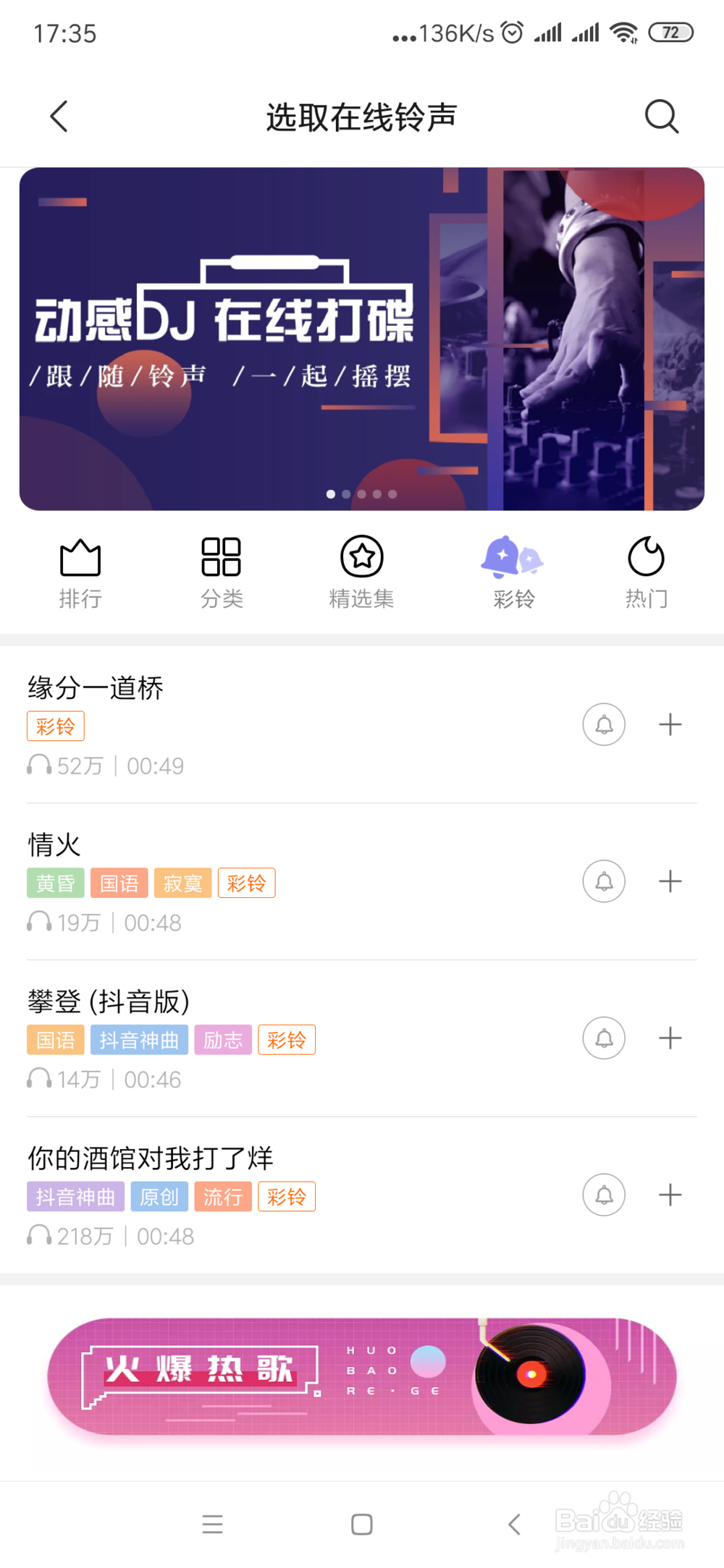This screenshot has height=1568, width=724.
Task: Open the 精选集 featured collections section
Action: 361,572
